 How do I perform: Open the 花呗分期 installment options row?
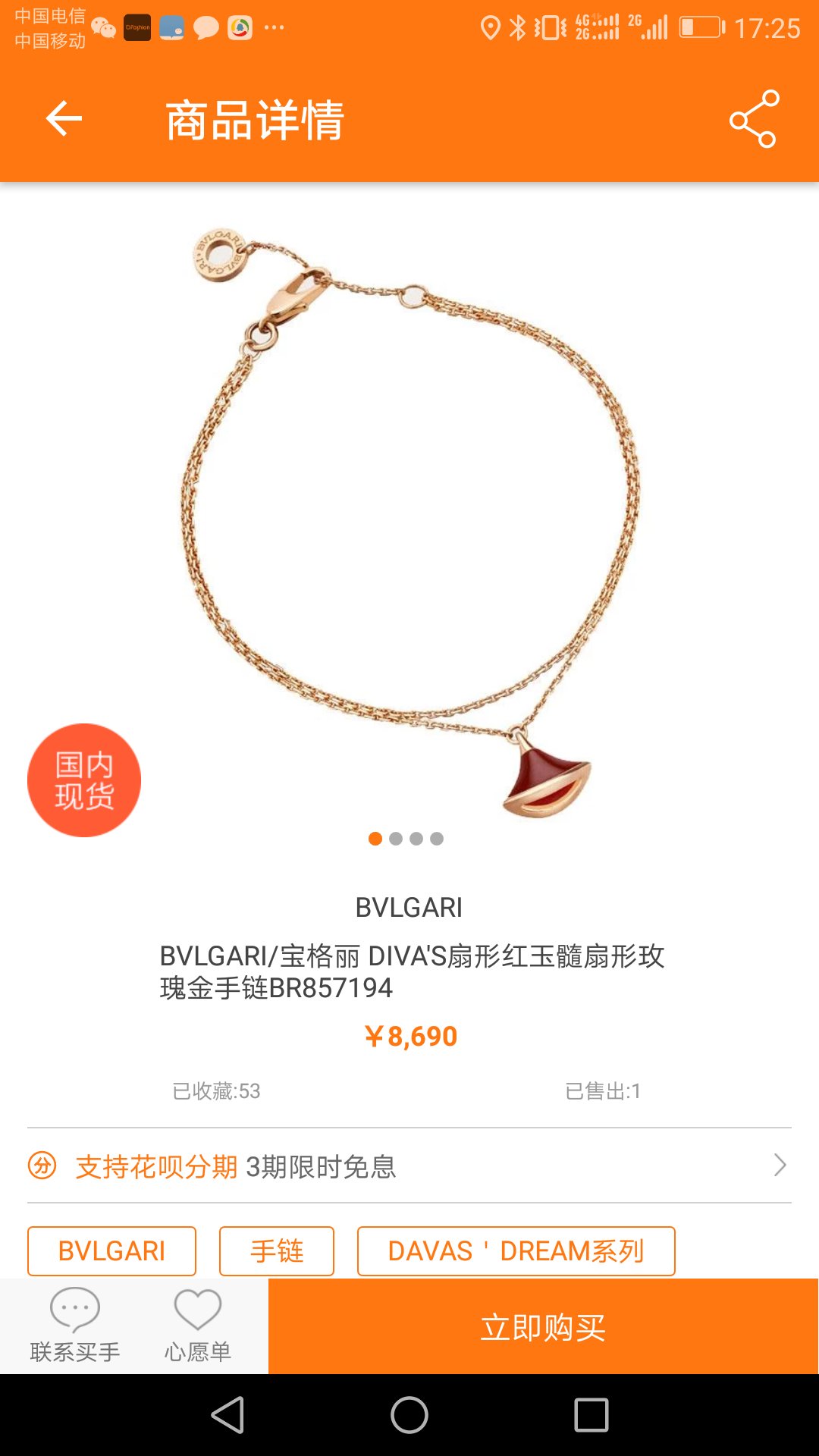pyautogui.click(x=409, y=1166)
